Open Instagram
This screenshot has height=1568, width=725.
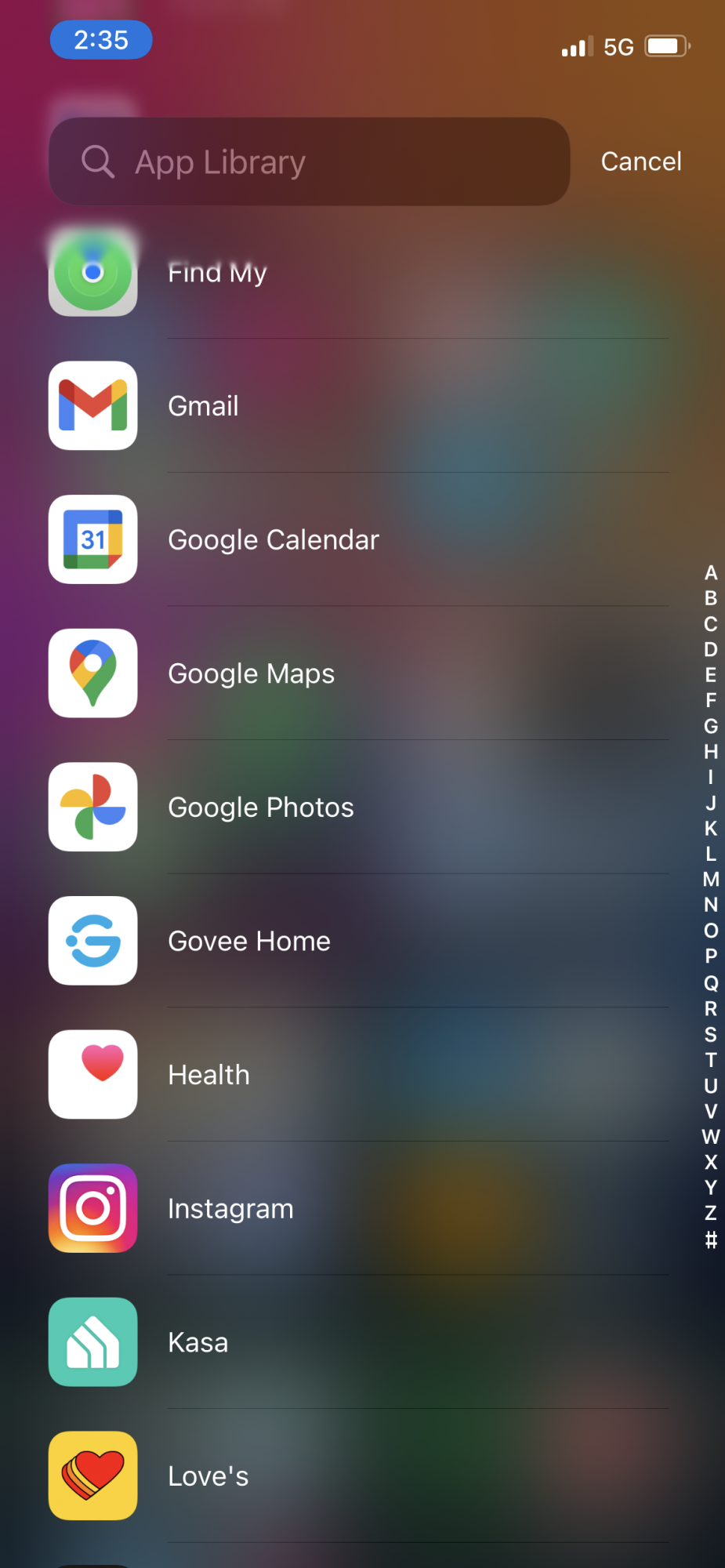[358, 1208]
